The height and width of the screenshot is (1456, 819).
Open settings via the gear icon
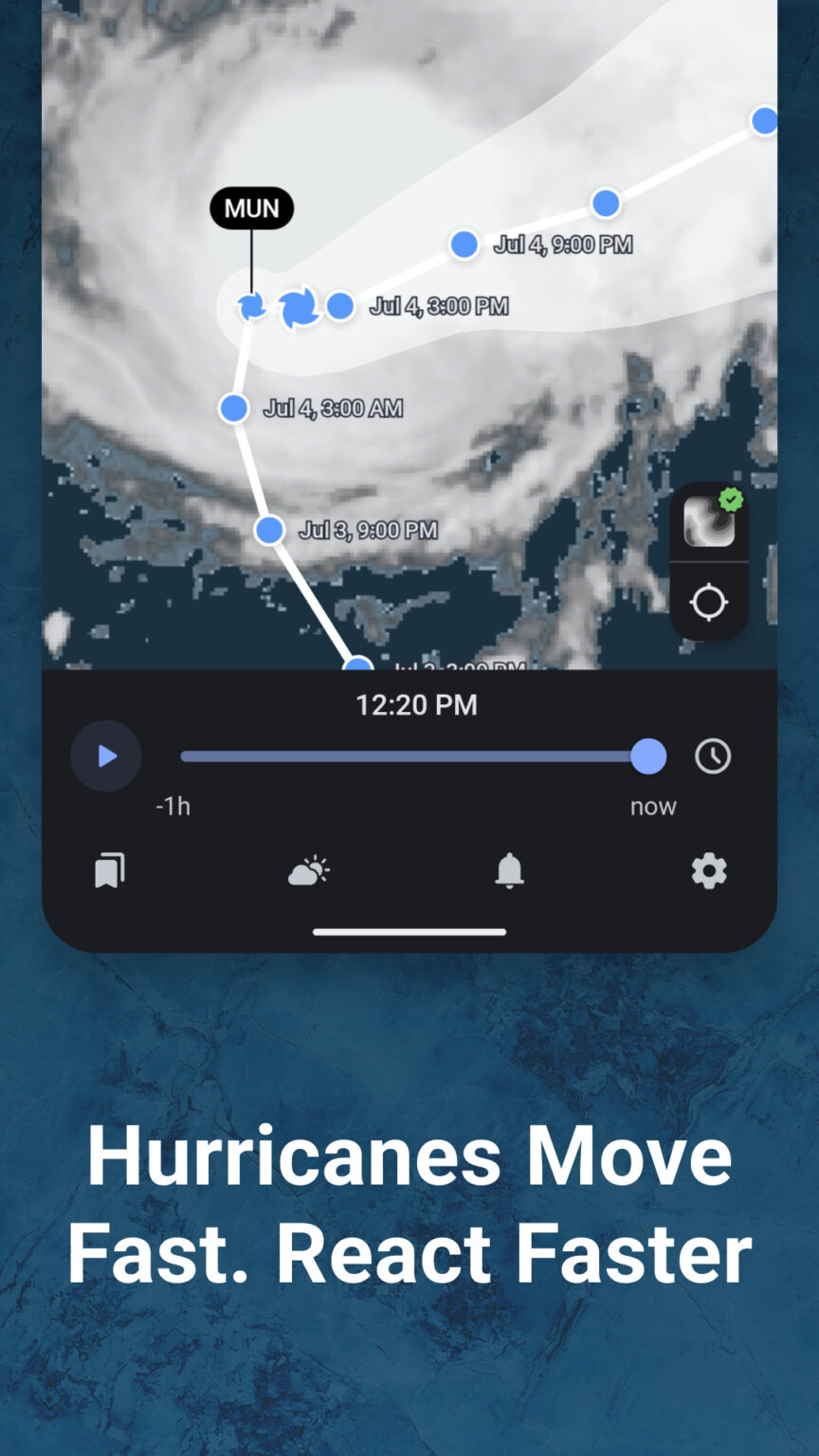(708, 871)
